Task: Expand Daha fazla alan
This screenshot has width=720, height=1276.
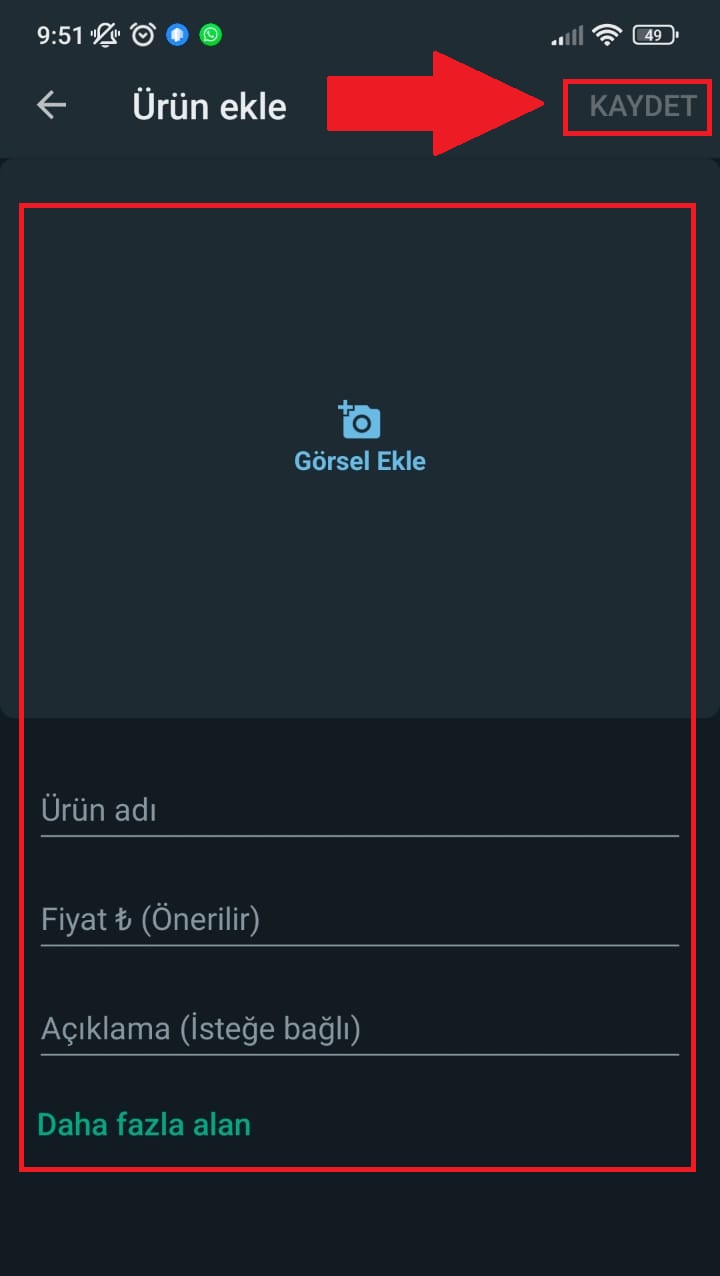Action: (x=144, y=1125)
